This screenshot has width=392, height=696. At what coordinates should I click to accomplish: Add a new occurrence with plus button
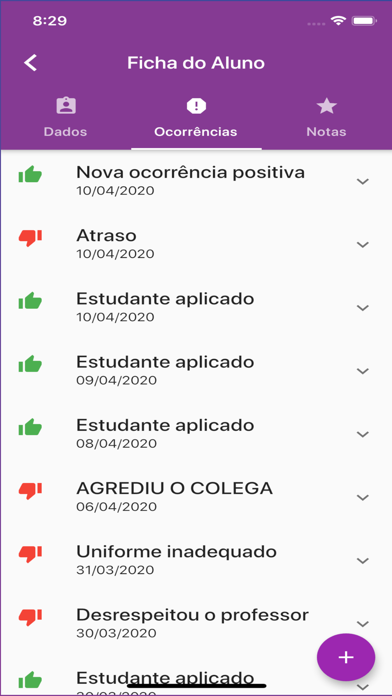346,657
